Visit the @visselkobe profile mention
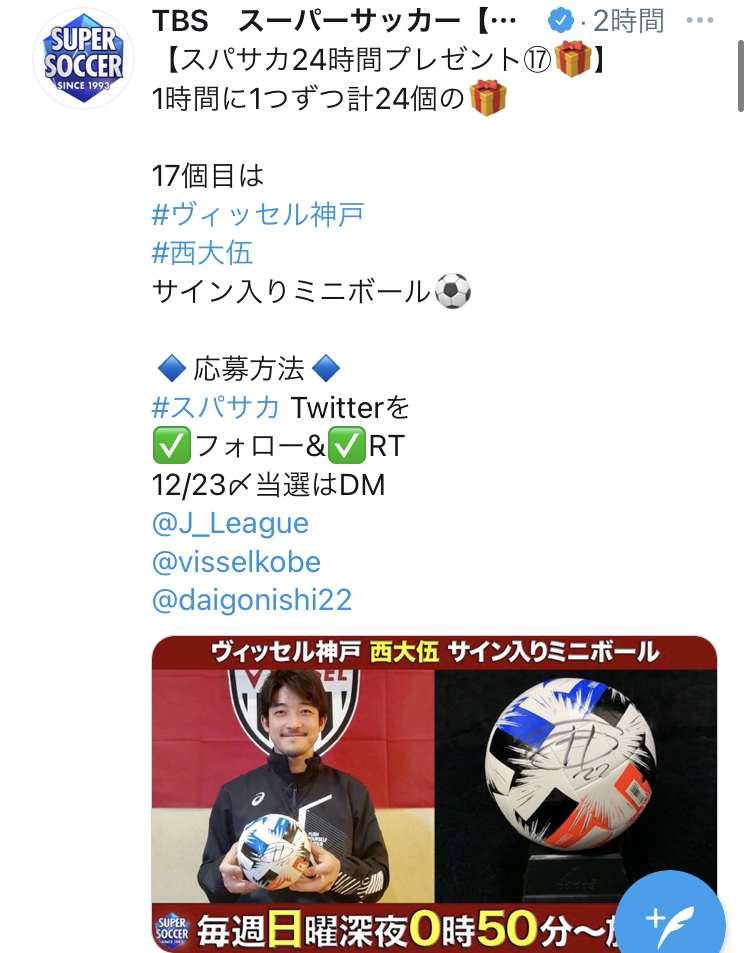Image resolution: width=750 pixels, height=953 pixels. (x=236, y=562)
